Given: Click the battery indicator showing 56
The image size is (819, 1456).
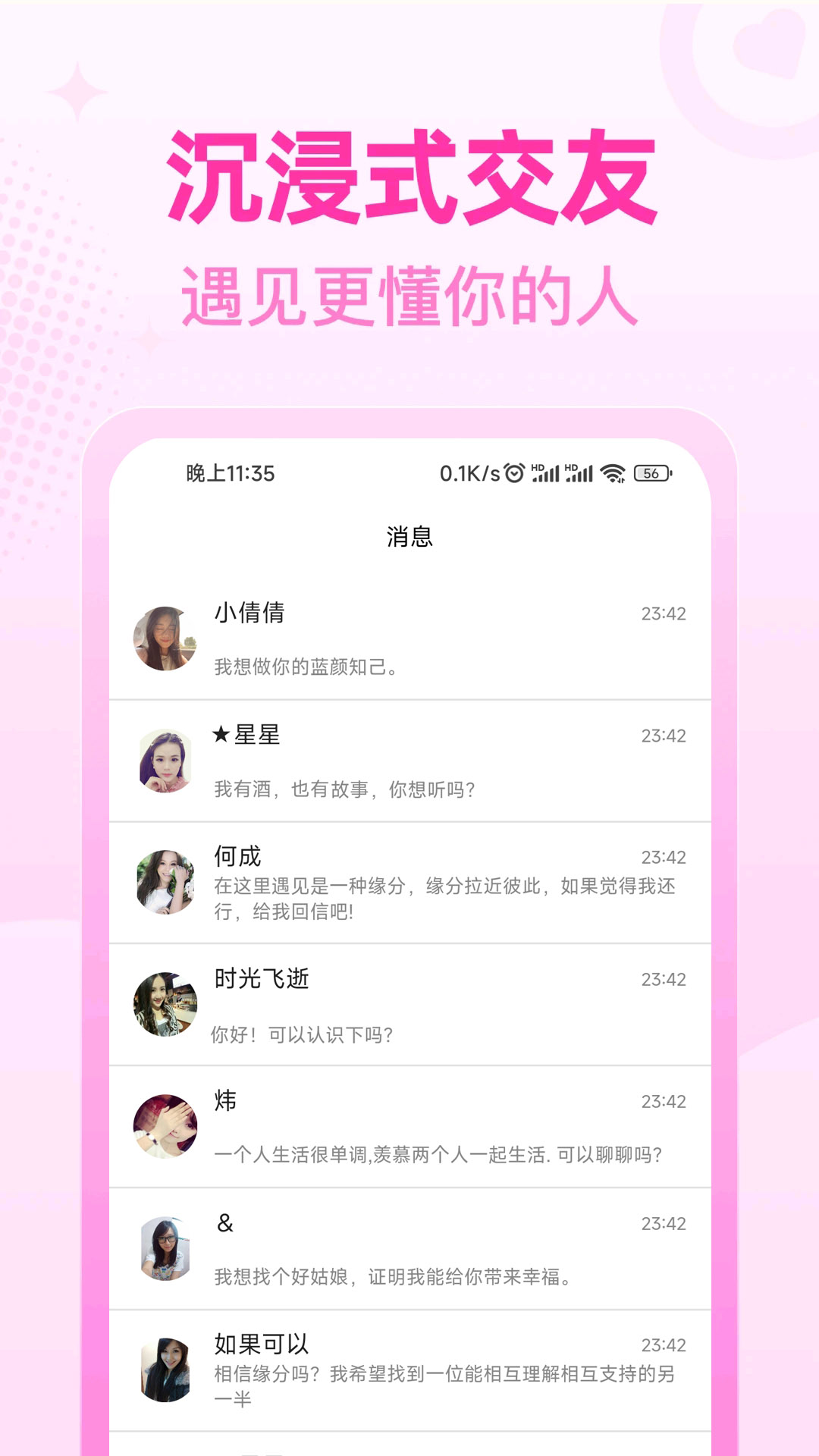Looking at the screenshot, I should tap(651, 472).
